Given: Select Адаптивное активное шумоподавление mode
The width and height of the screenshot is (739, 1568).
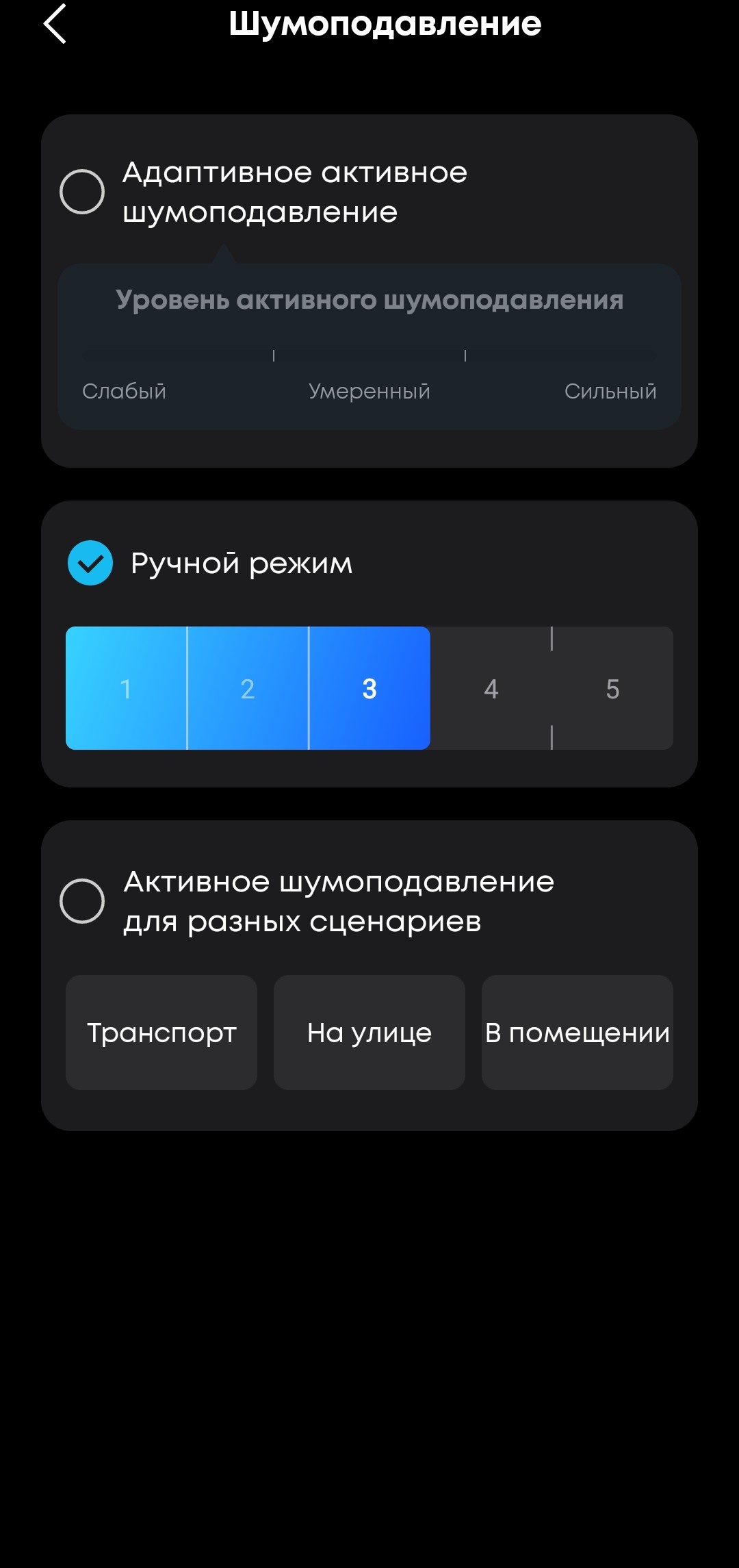Looking at the screenshot, I should click(x=82, y=192).
